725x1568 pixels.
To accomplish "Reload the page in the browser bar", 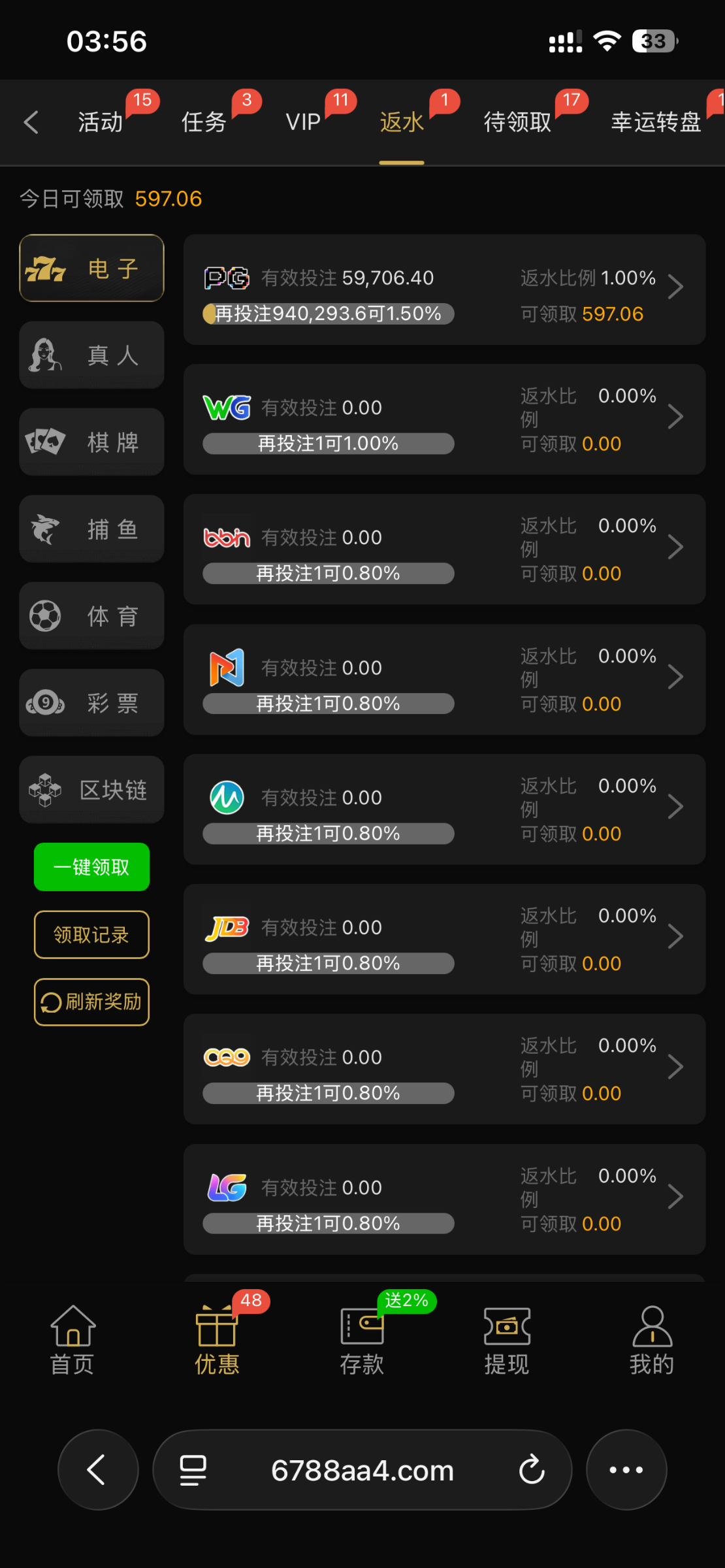I will click(532, 1470).
